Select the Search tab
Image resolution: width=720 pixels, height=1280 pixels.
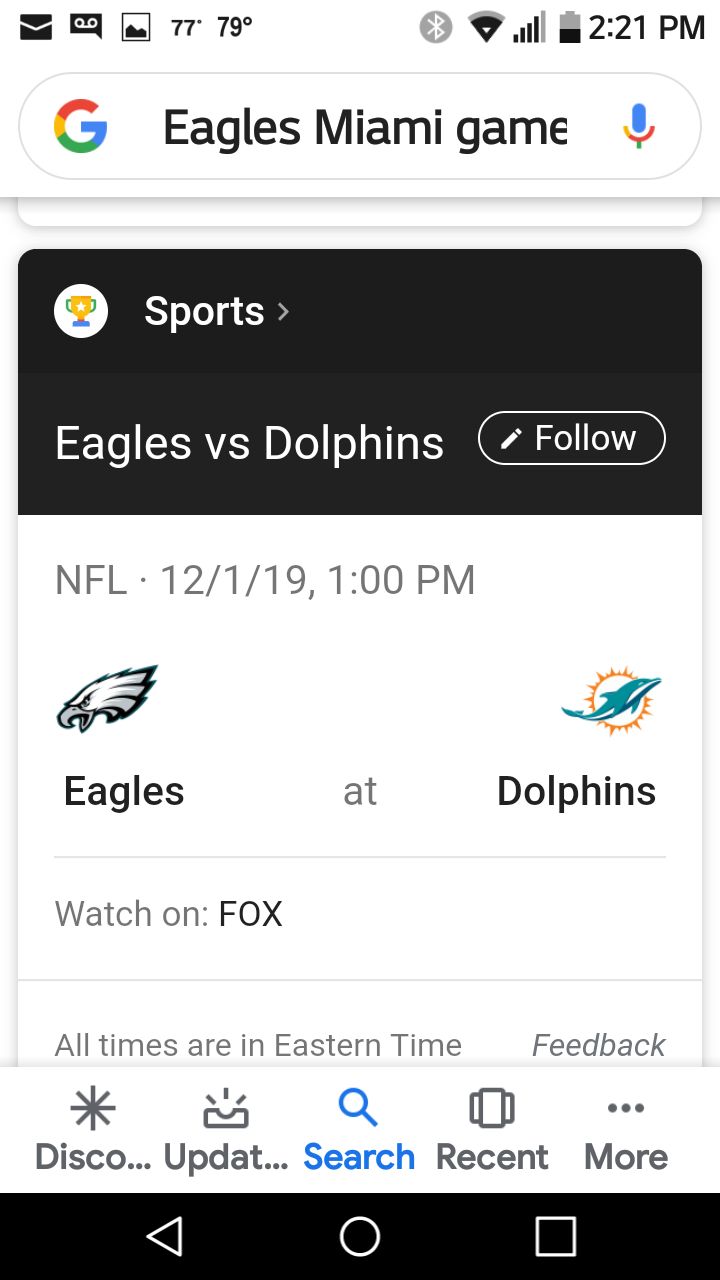[359, 1132]
